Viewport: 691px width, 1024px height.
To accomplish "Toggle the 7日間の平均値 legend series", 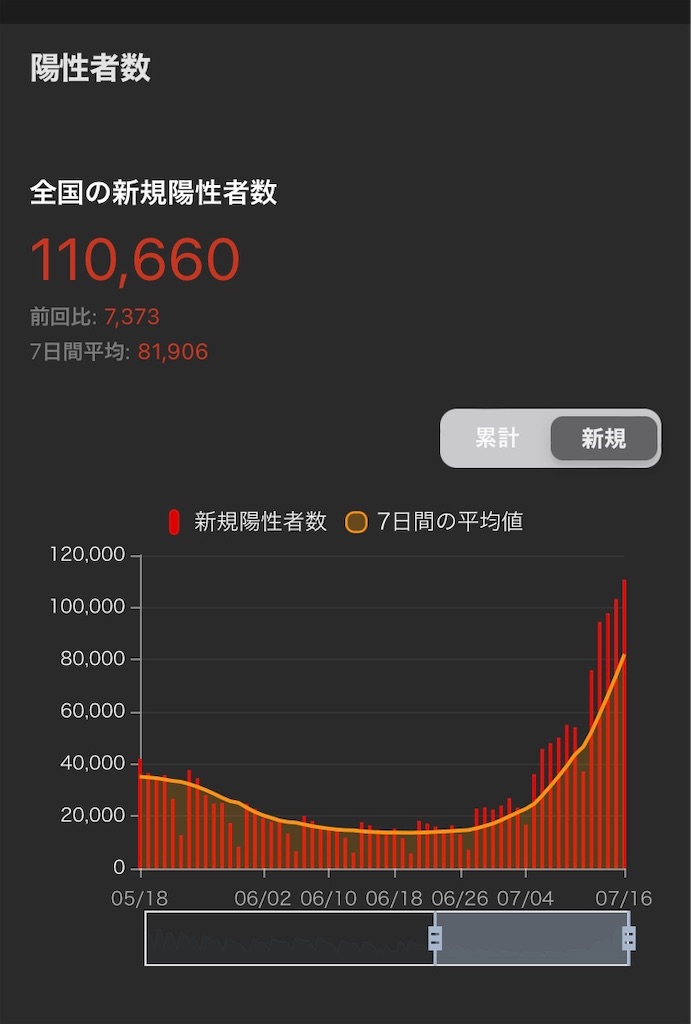I will click(x=434, y=522).
